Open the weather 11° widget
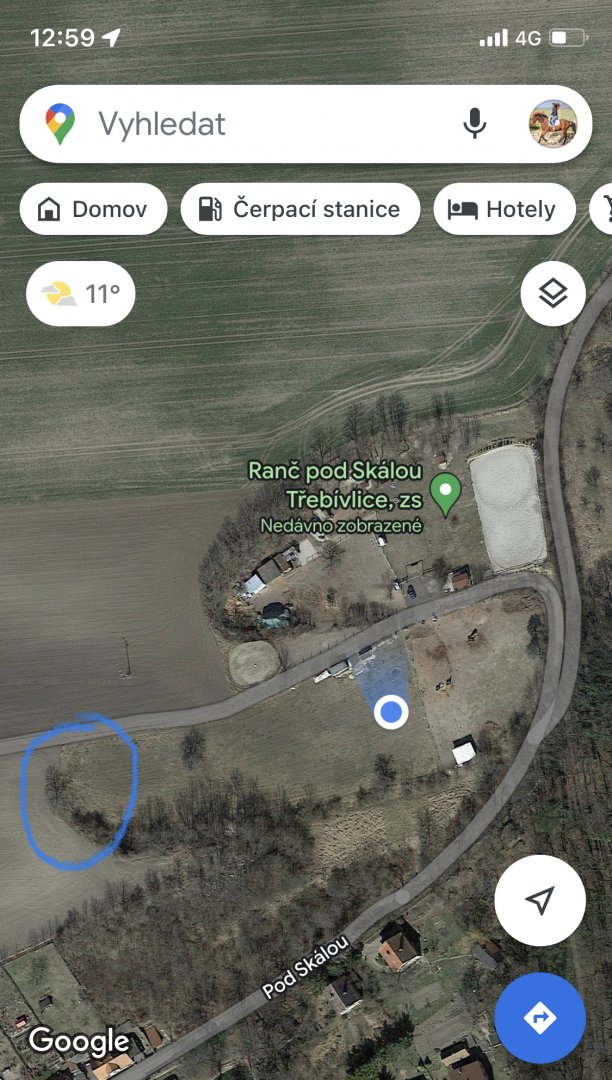The height and width of the screenshot is (1080, 612). pos(80,294)
